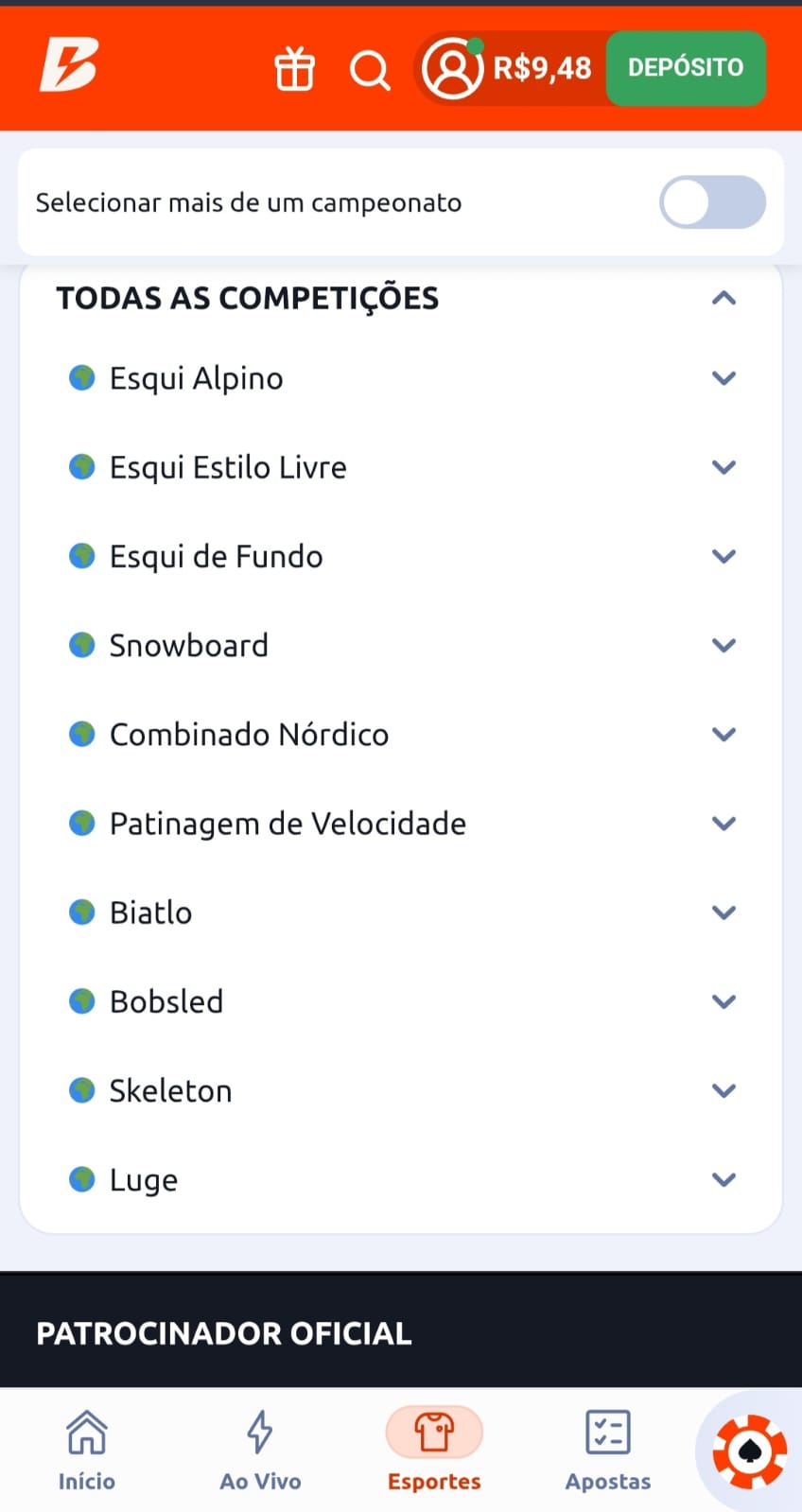
Task: Open the gift/promotions icon
Action: [294, 68]
